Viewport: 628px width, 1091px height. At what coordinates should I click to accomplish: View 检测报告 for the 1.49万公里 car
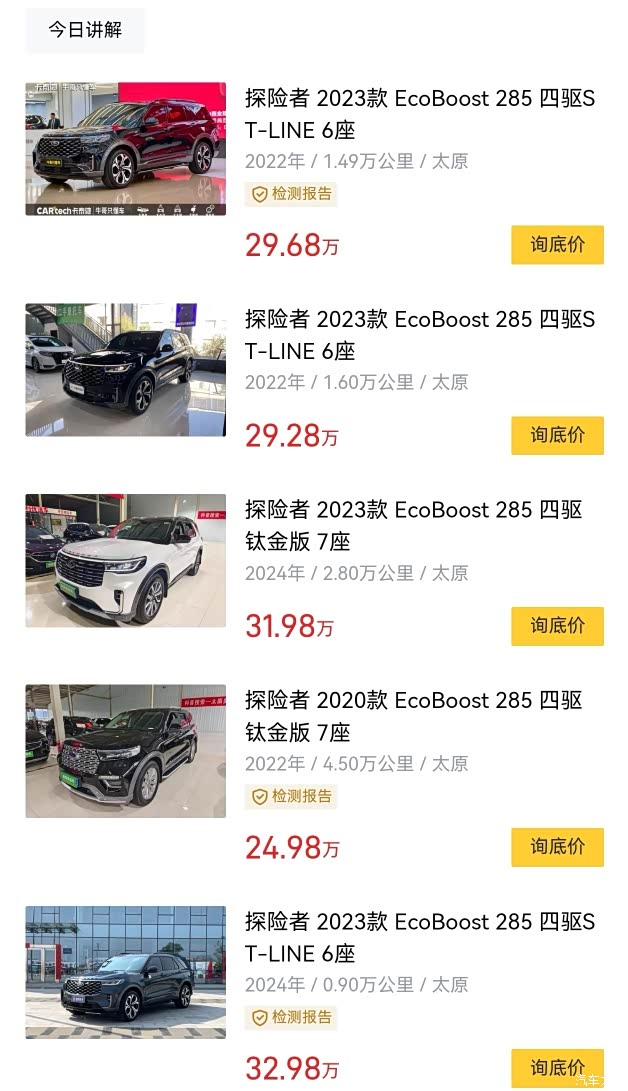click(291, 194)
